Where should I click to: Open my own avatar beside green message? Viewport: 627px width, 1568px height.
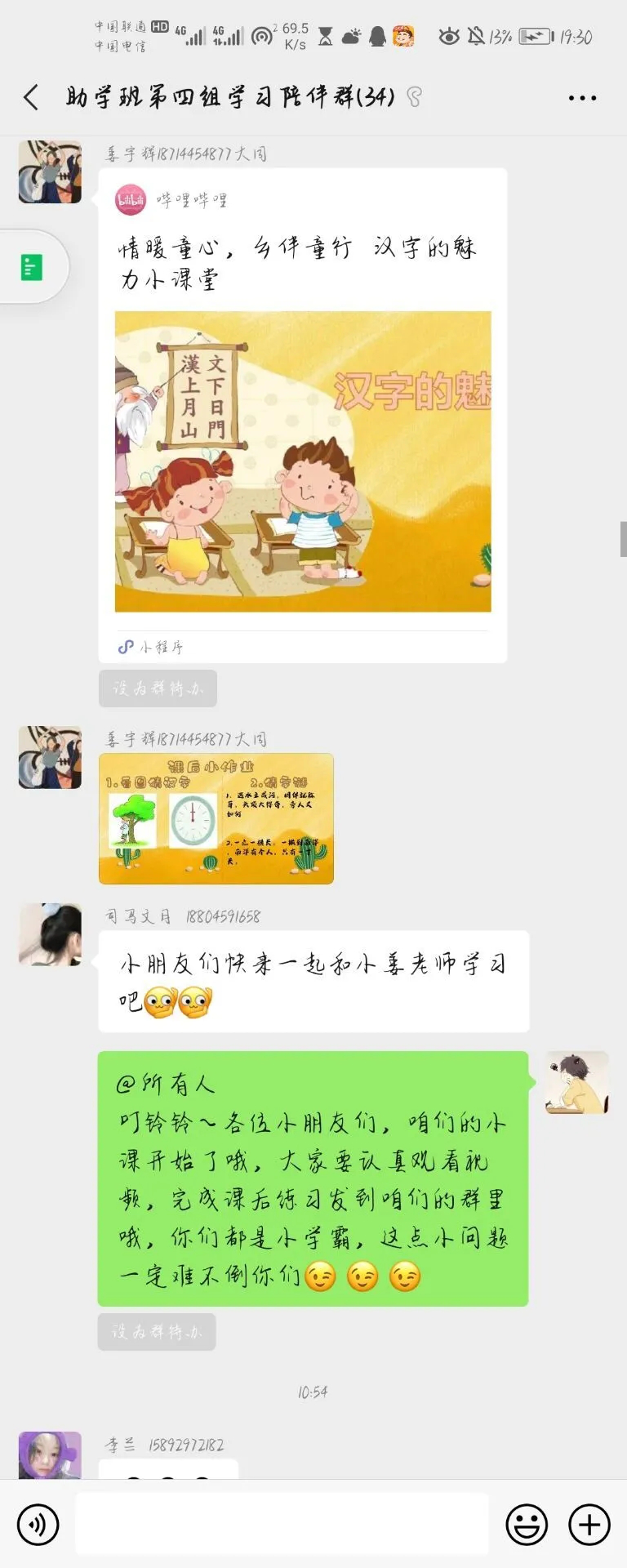(x=576, y=1083)
